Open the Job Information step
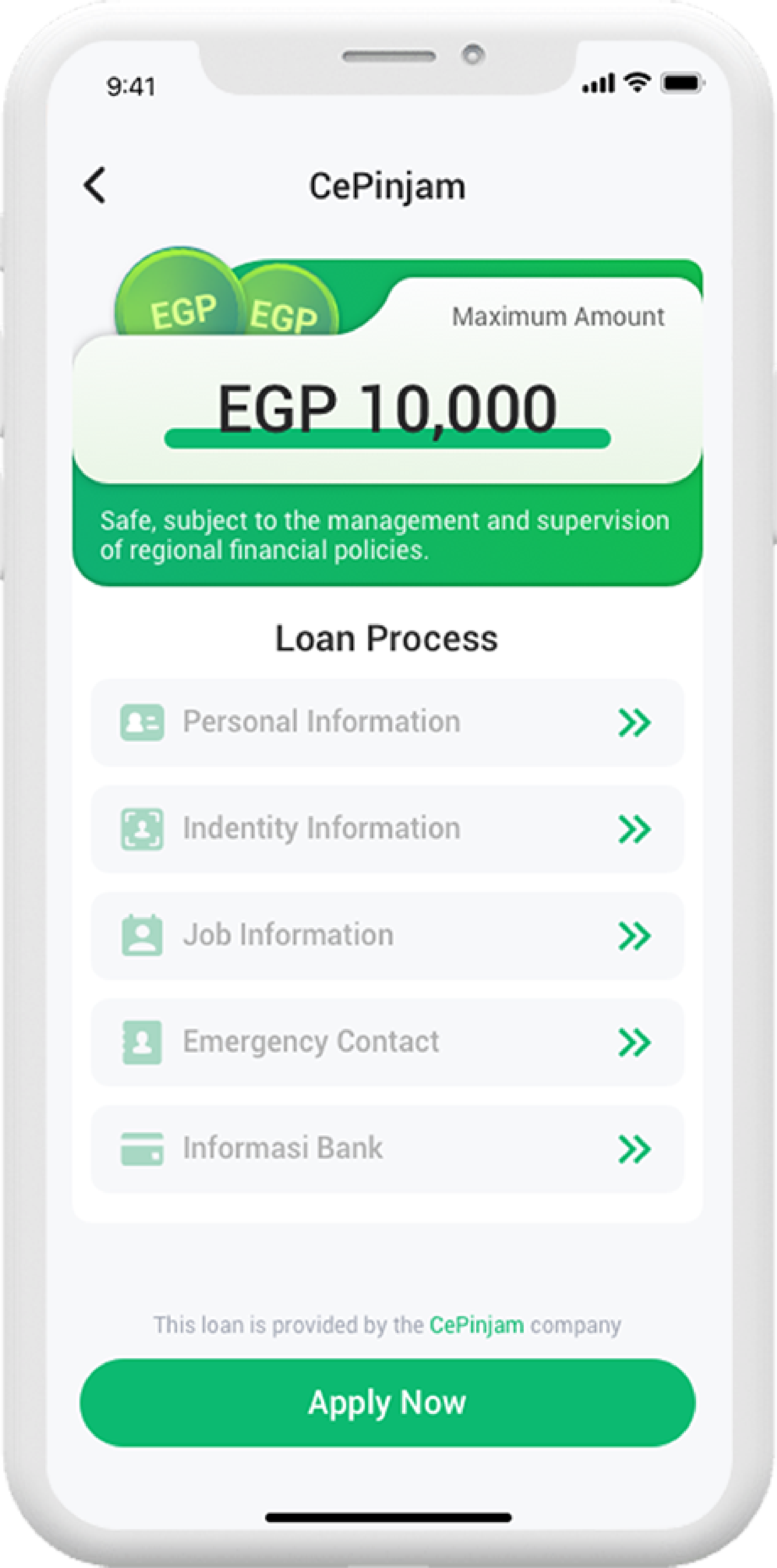This screenshot has height=1568, width=777. [x=387, y=935]
